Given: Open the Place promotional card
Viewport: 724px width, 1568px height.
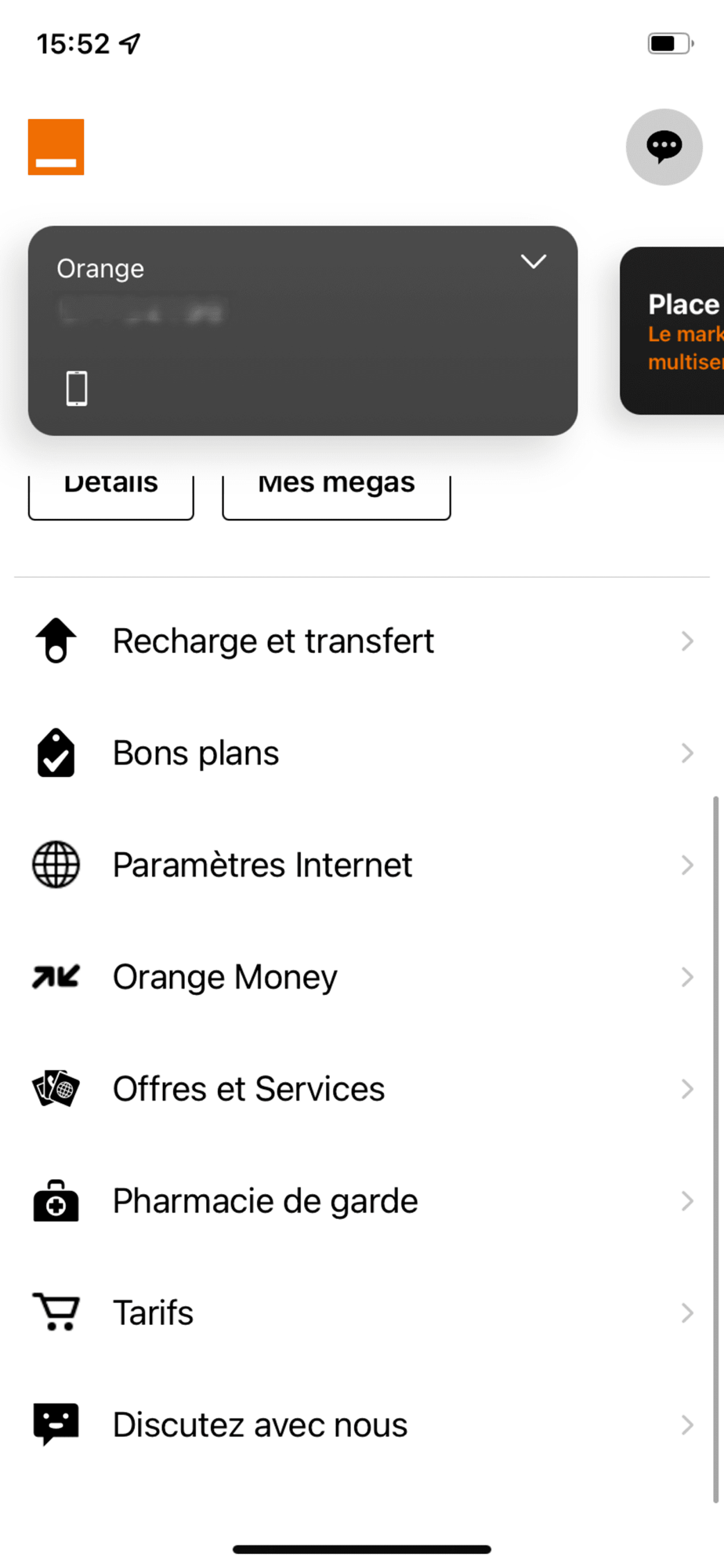Looking at the screenshot, I should tap(672, 331).
